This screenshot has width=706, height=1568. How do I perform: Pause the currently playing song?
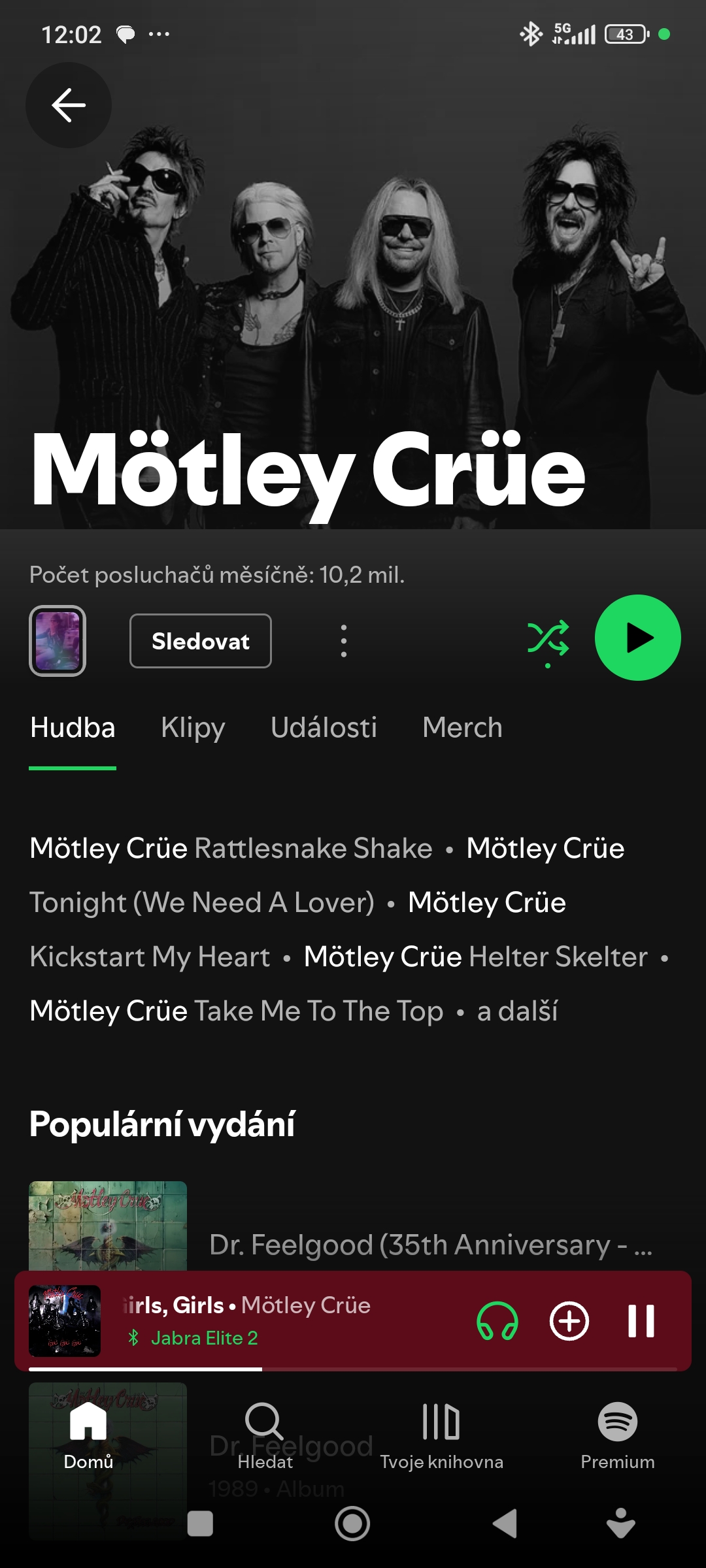(x=641, y=1321)
